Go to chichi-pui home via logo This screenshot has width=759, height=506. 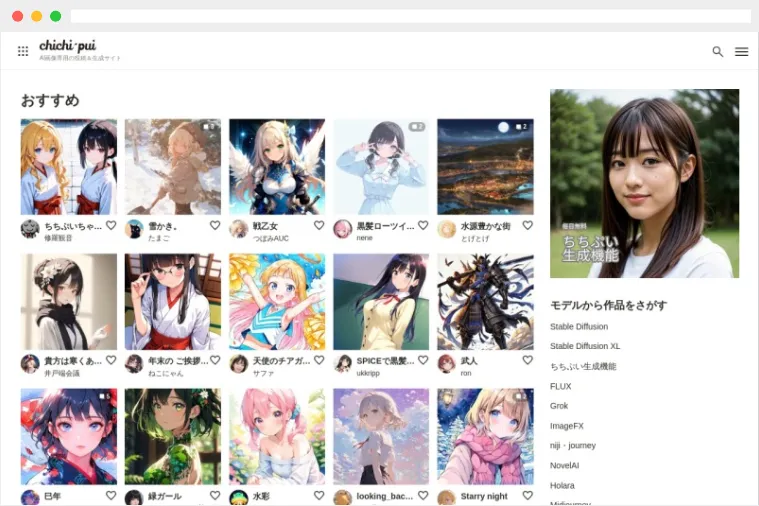click(x=68, y=46)
